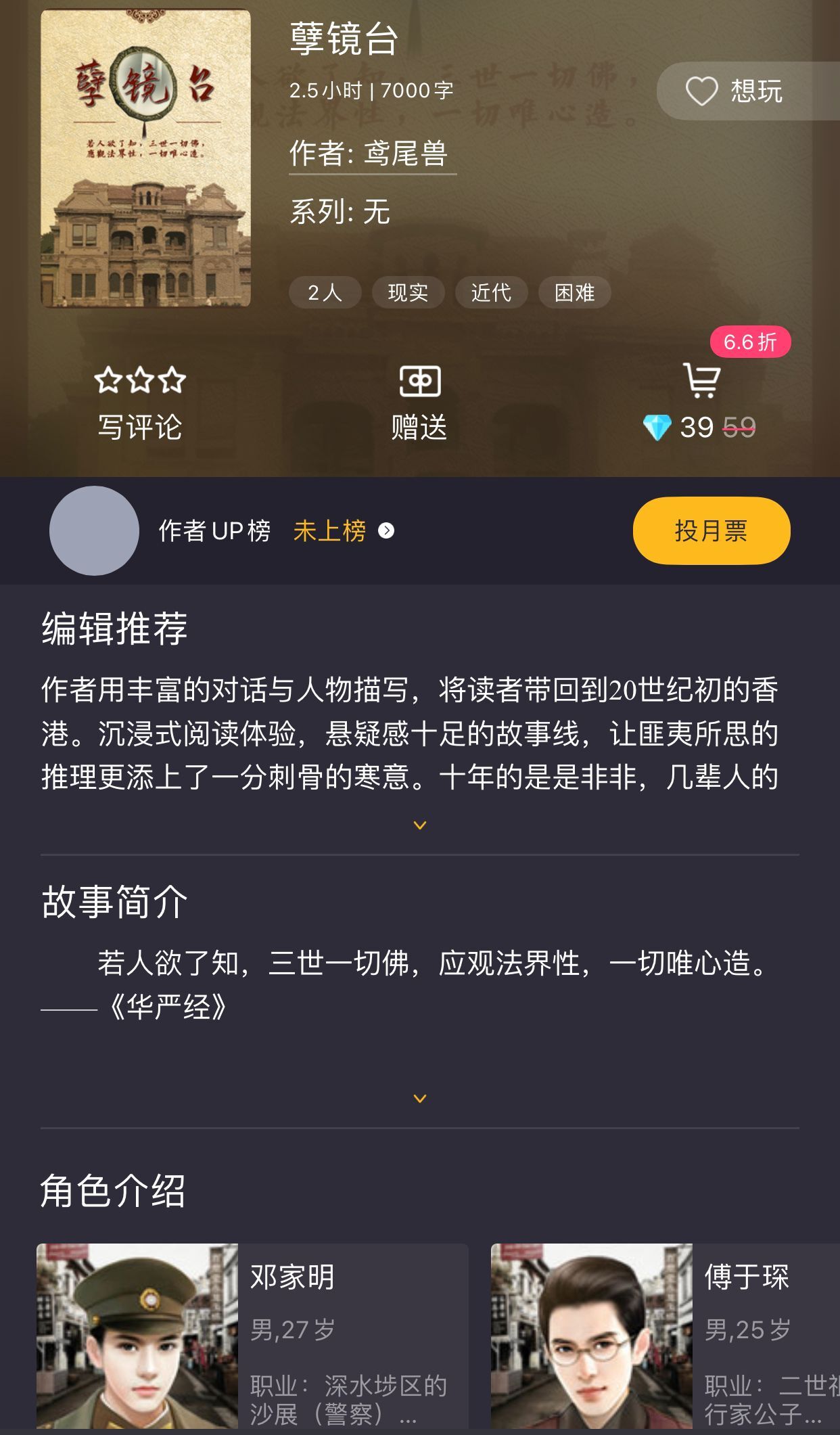Screen dimensions: 840x1435
Task: Click the first star to rate the story
Action: tap(108, 380)
